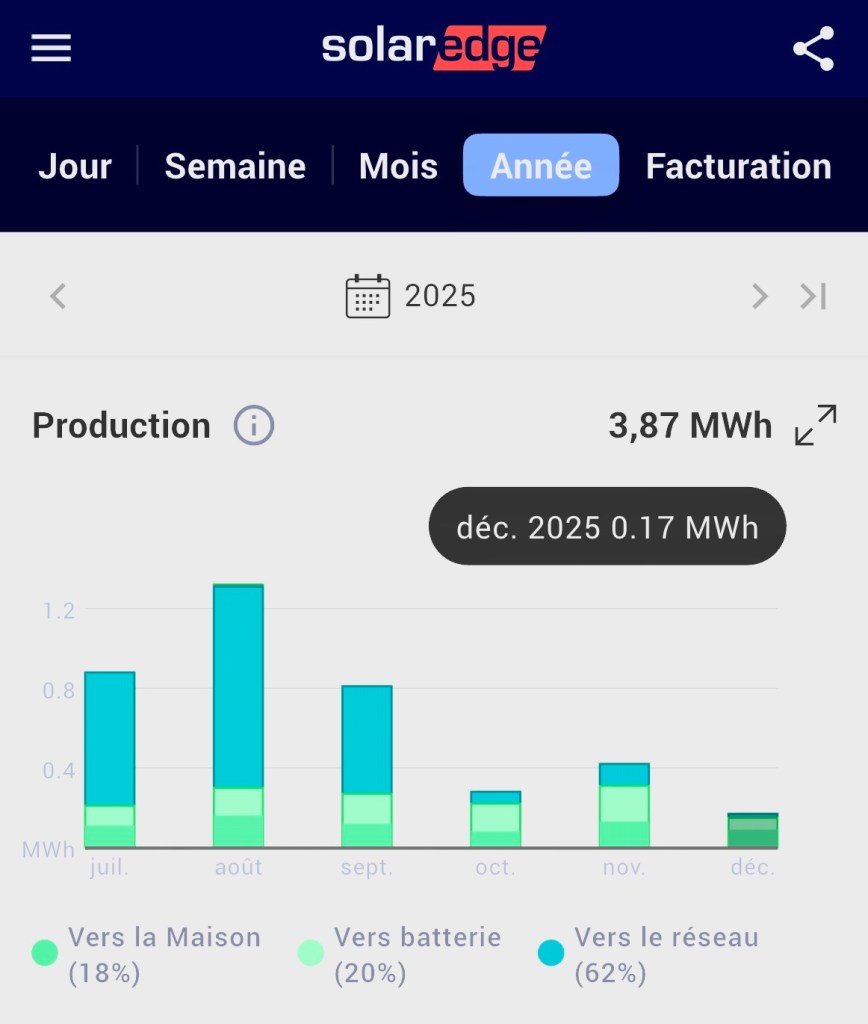The height and width of the screenshot is (1024, 868).
Task: Open the Facturation tab
Action: 738,166
